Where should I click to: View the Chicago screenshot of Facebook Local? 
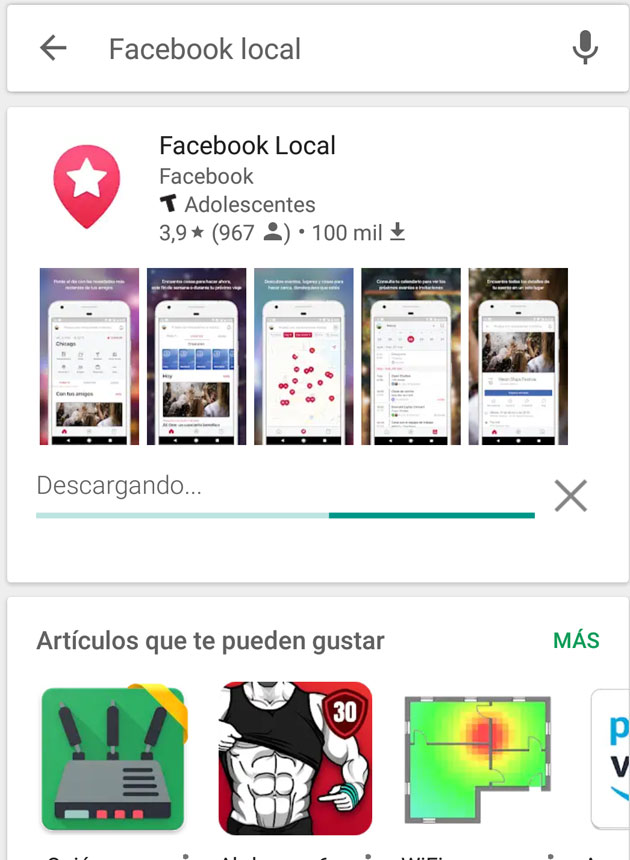[x=89, y=356]
